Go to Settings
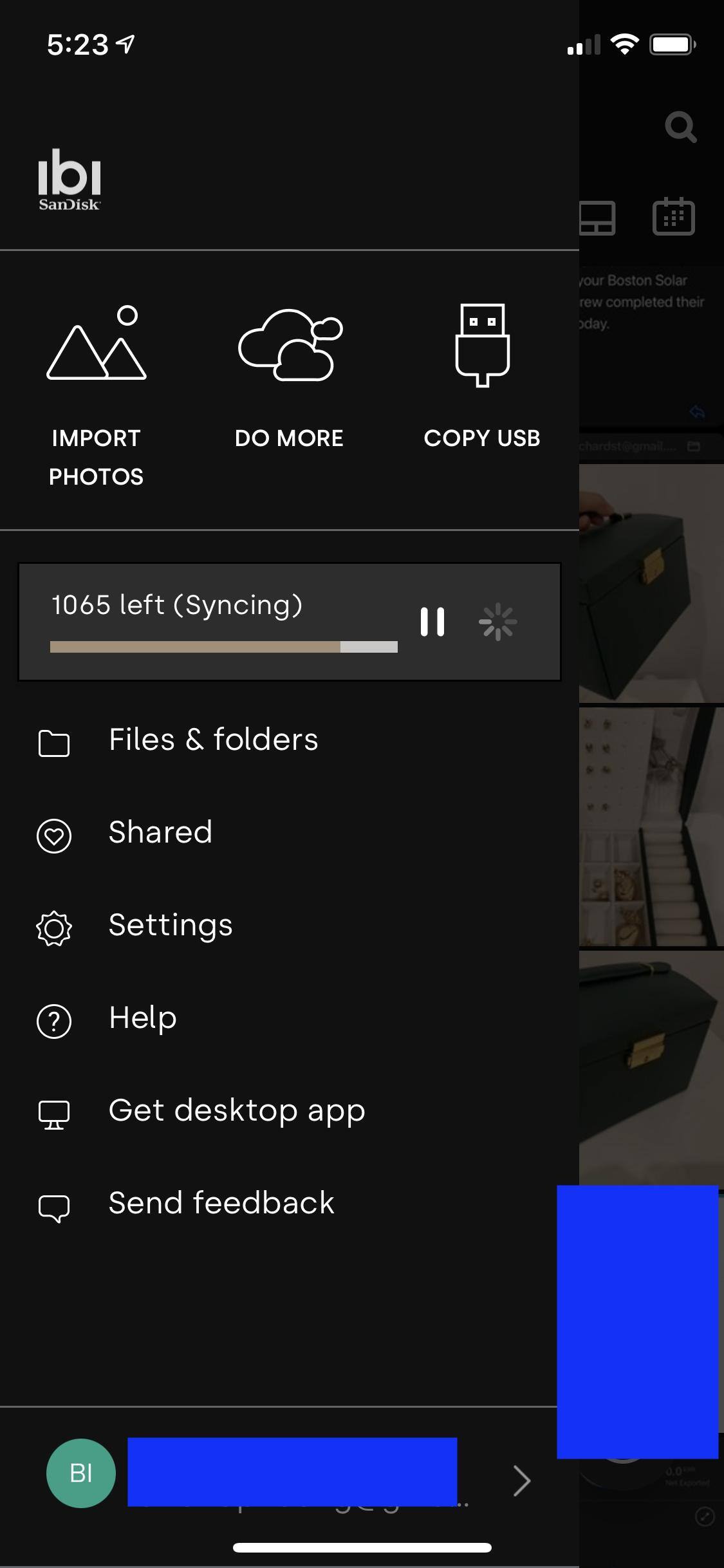 pyautogui.click(x=171, y=926)
